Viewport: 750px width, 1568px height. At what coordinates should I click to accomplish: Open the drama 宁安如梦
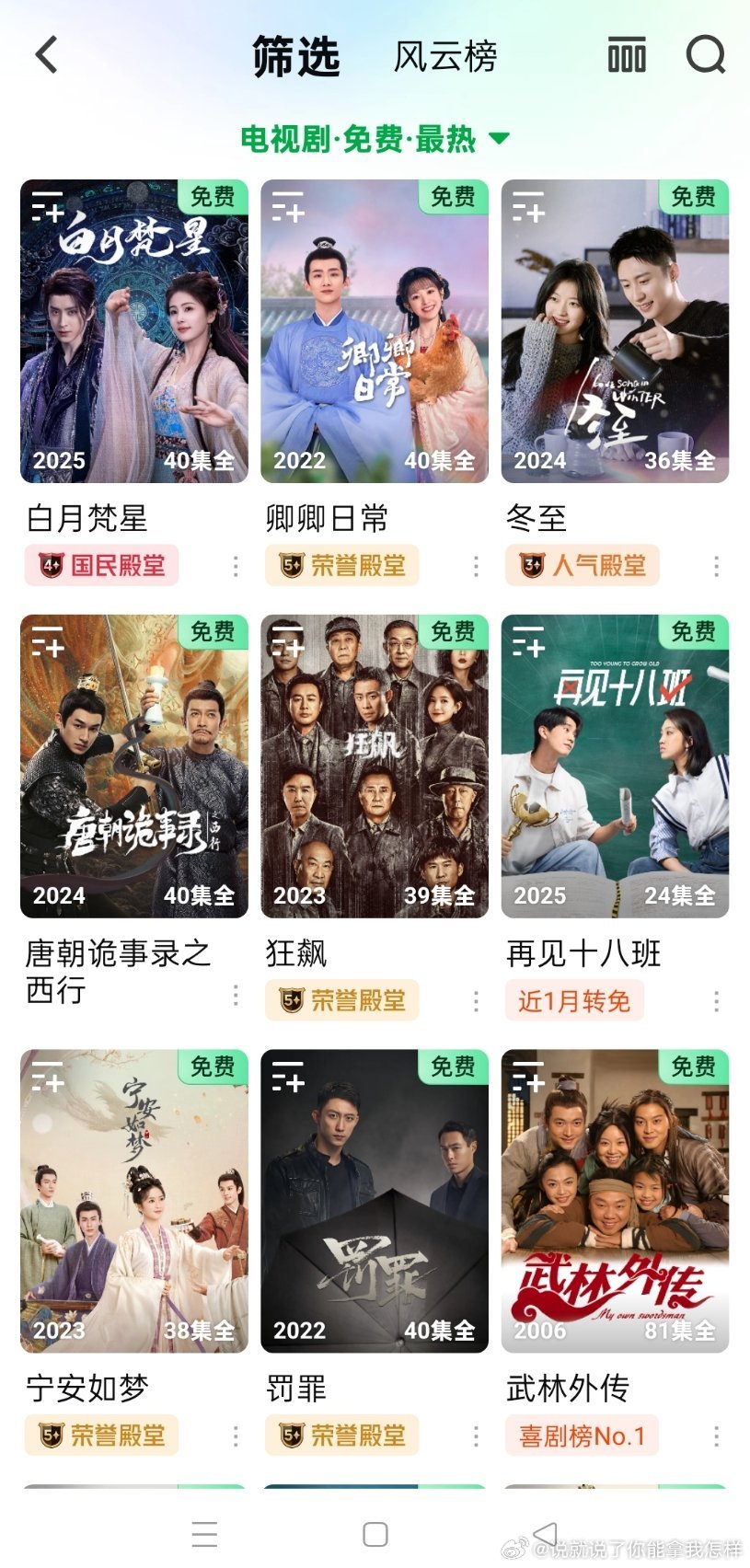pyautogui.click(x=134, y=1201)
